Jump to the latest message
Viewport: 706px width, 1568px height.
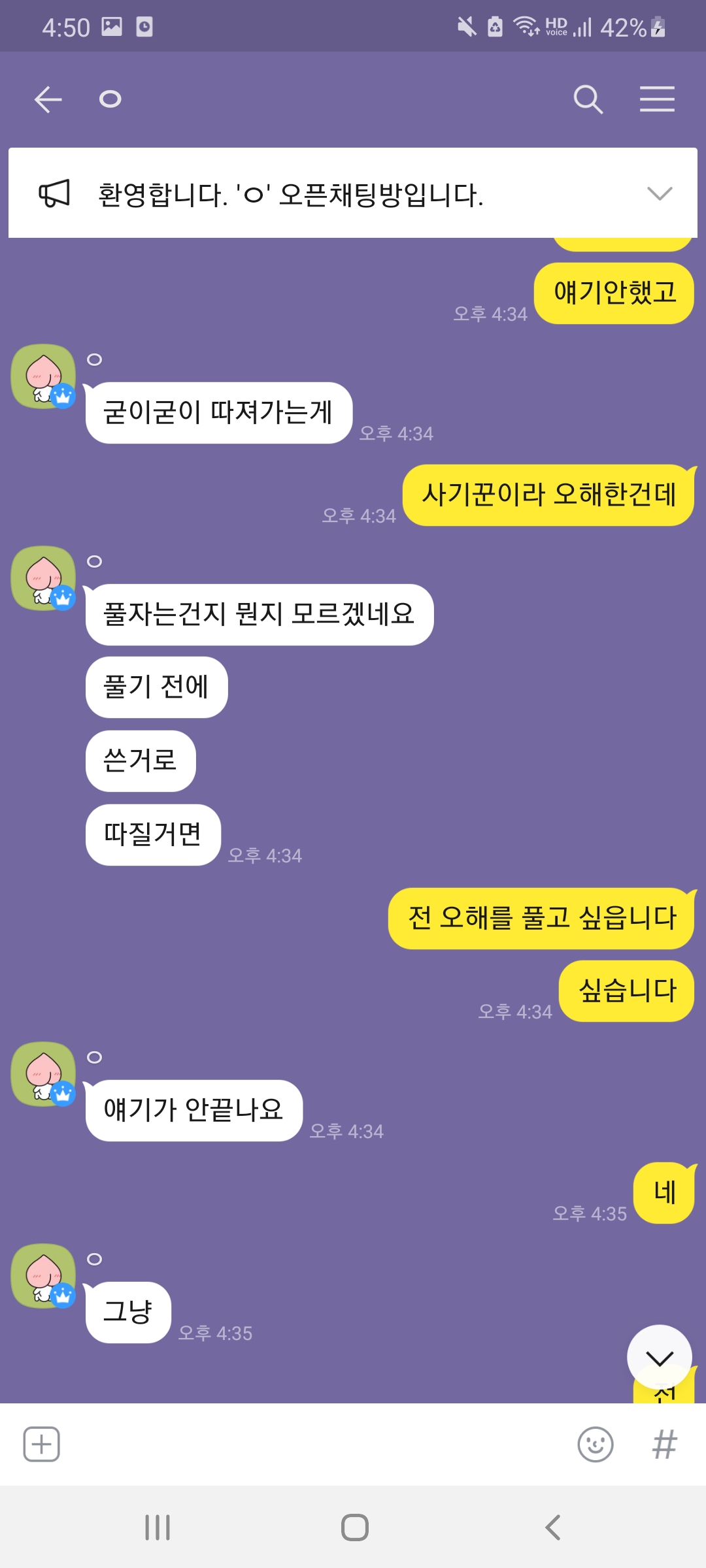[x=659, y=1358]
